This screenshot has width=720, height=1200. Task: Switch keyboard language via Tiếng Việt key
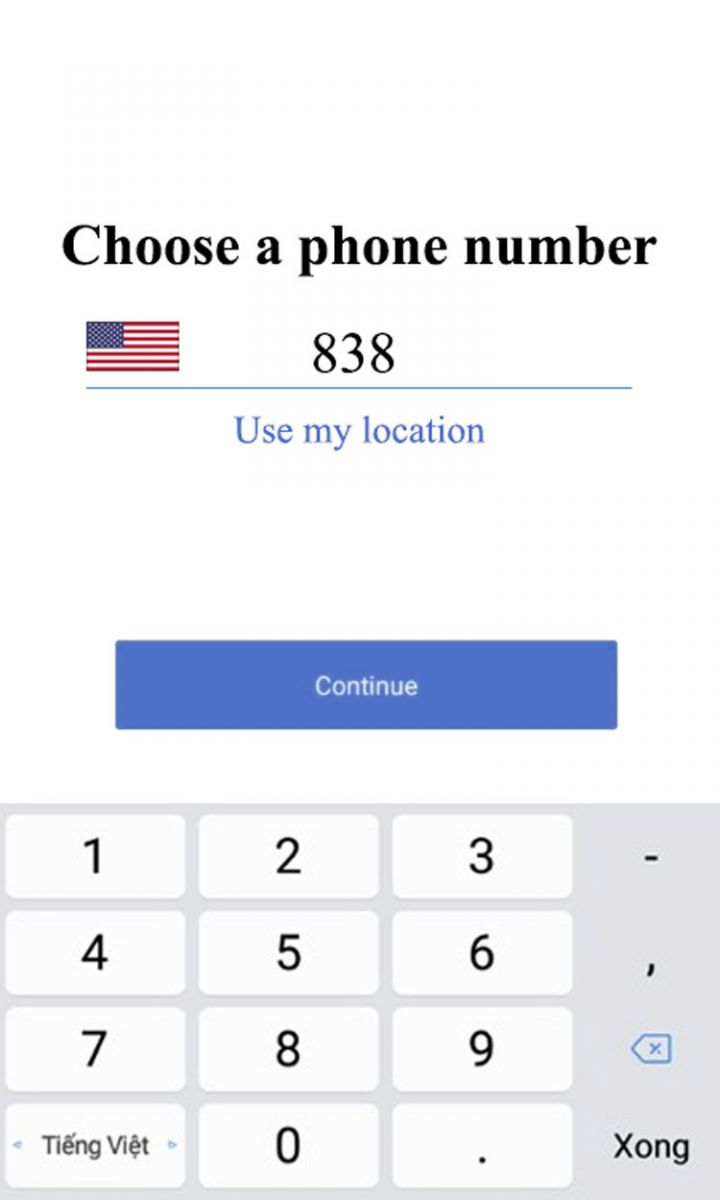pos(95,1146)
